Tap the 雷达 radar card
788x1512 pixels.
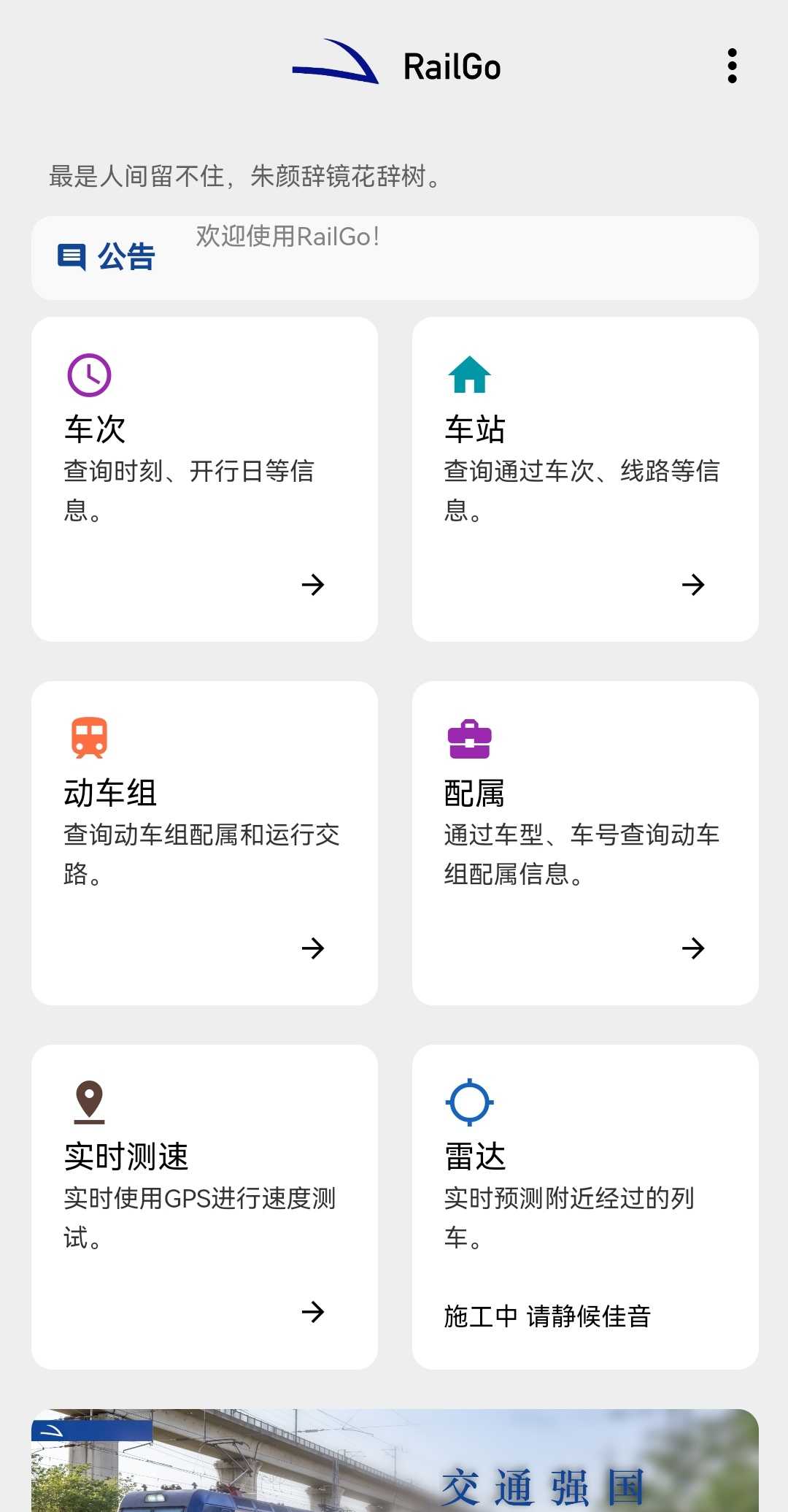(x=585, y=1207)
